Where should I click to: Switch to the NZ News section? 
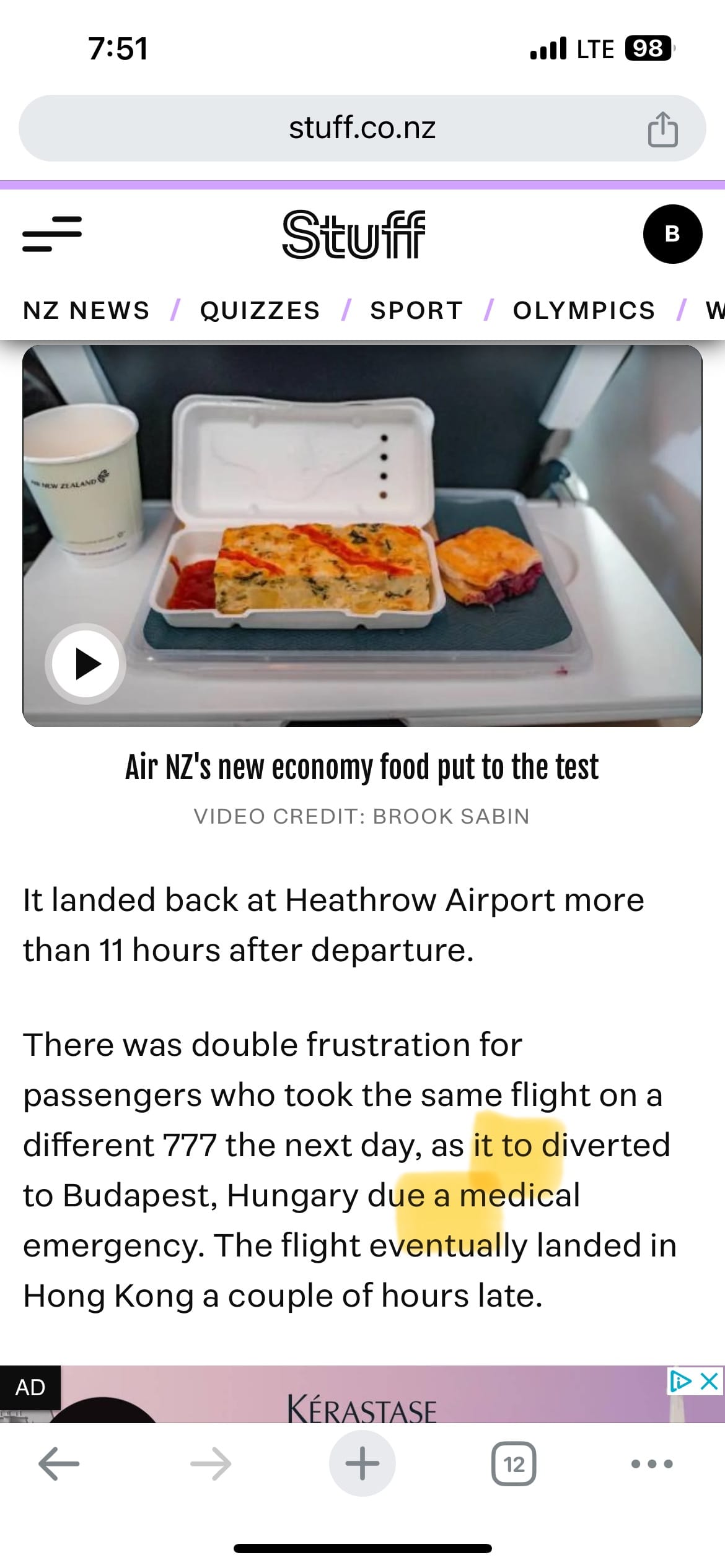[x=86, y=310]
